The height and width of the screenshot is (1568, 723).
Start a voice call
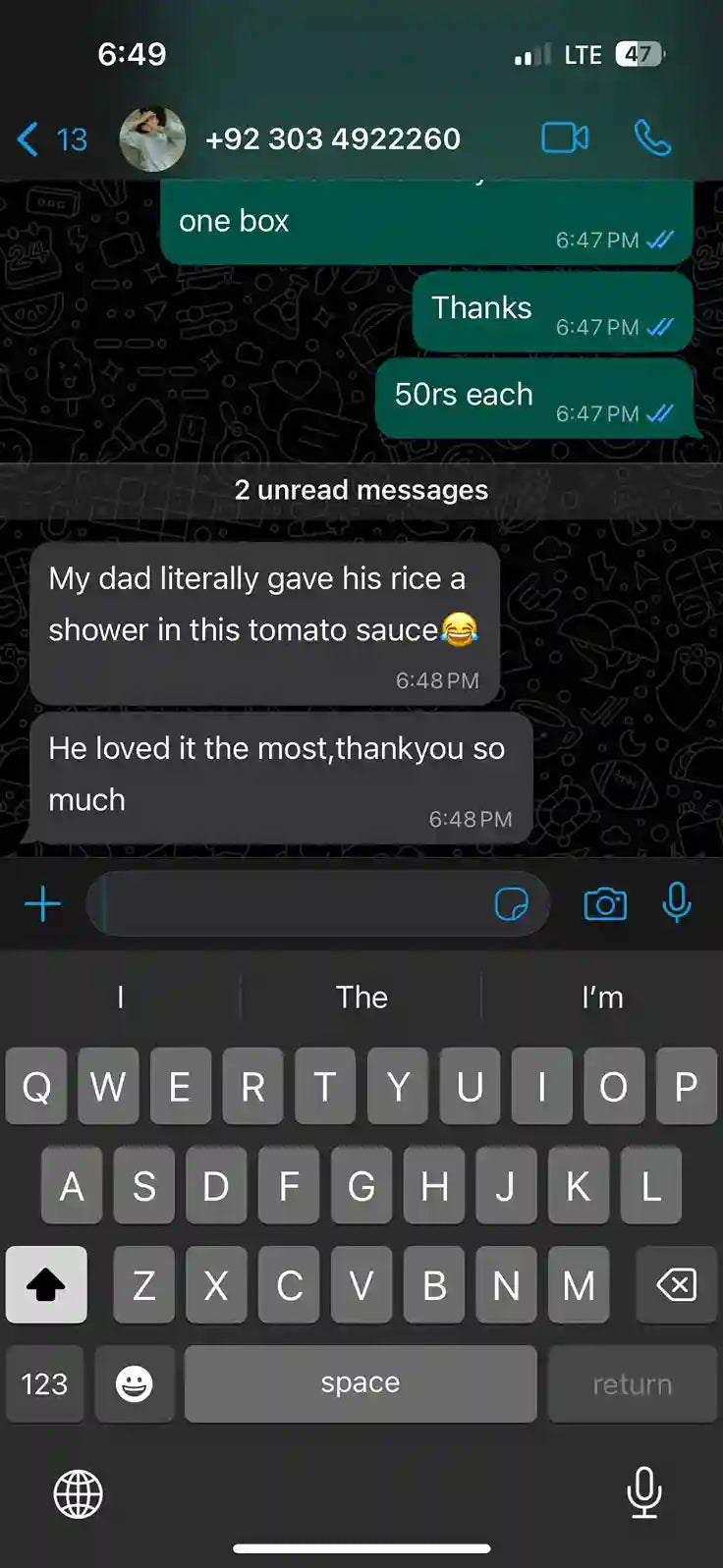[652, 138]
